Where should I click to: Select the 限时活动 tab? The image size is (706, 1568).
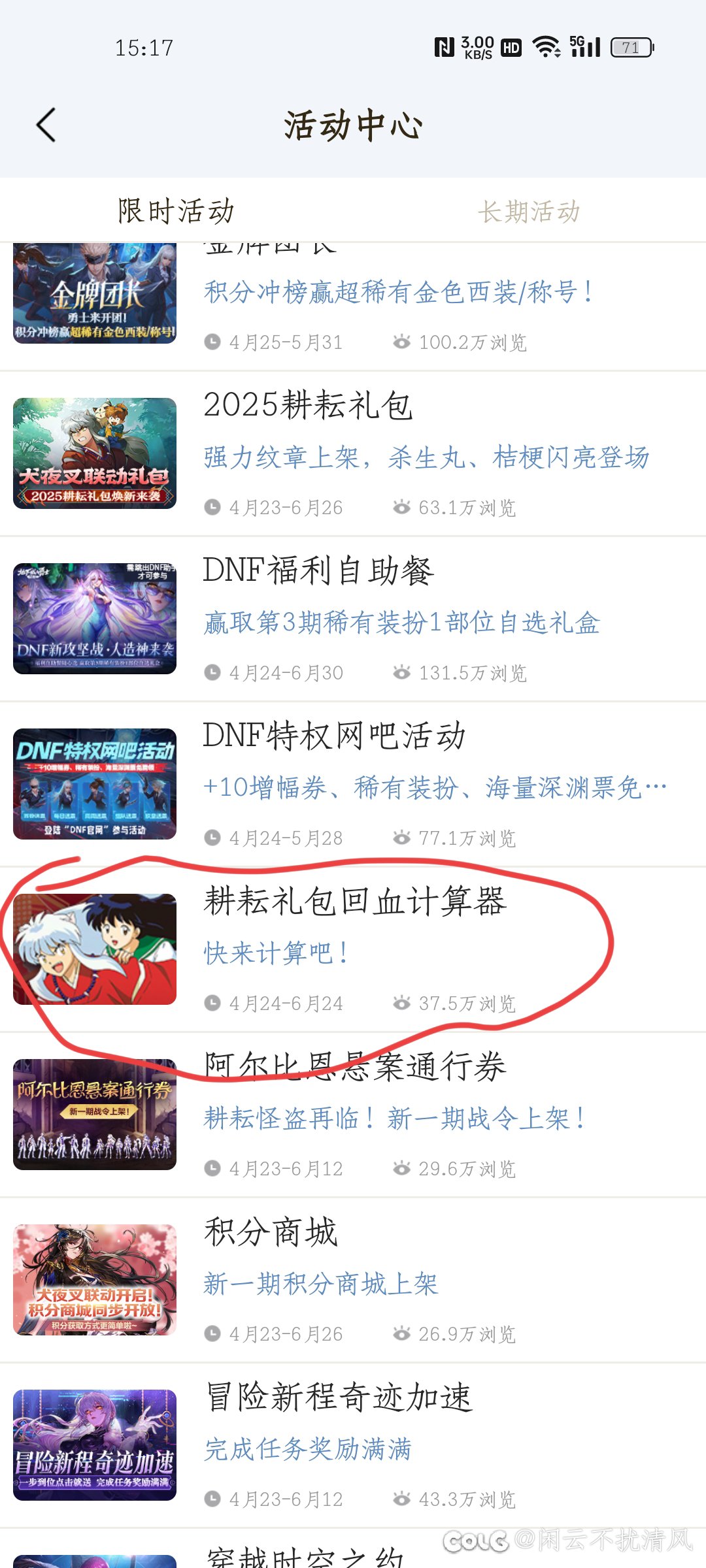[x=176, y=211]
